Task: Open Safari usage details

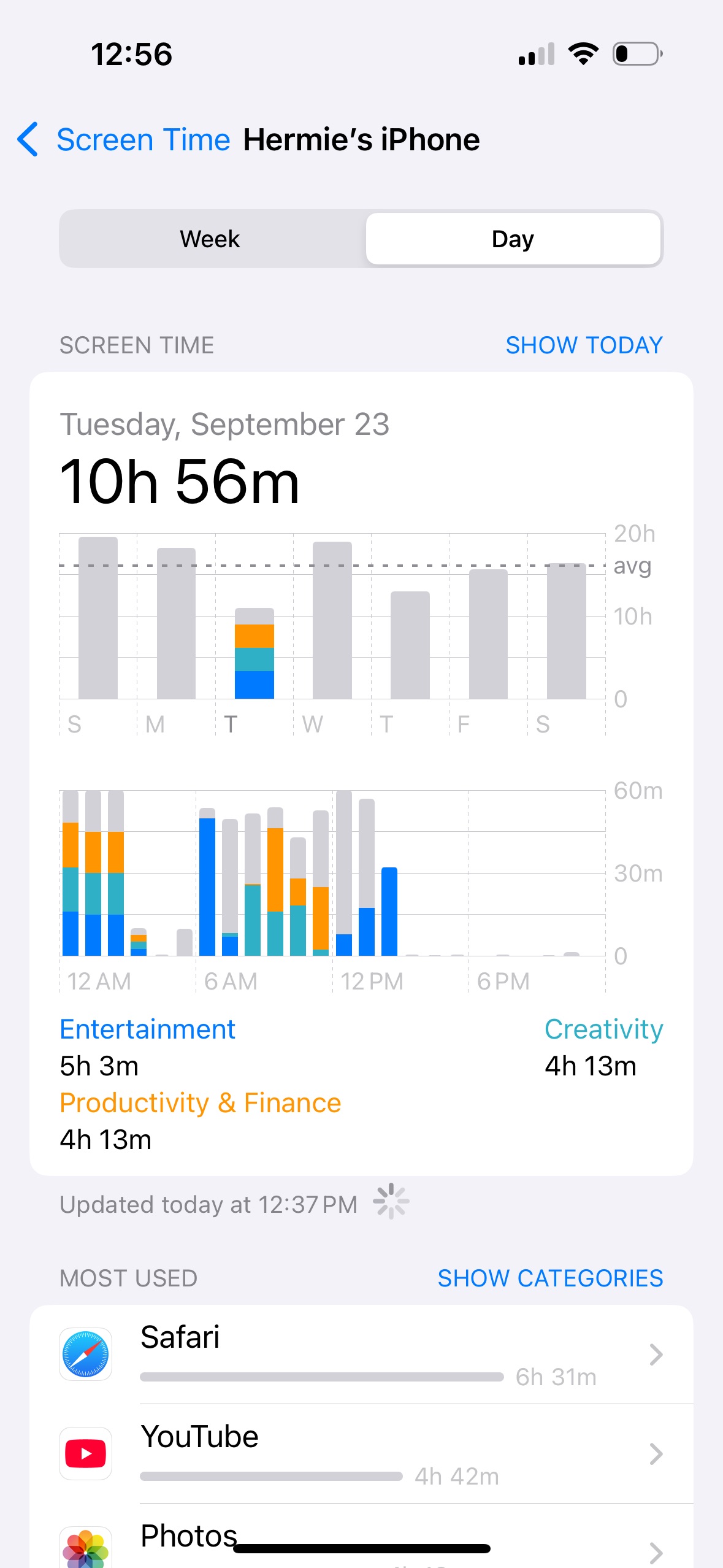Action: pos(361,1355)
